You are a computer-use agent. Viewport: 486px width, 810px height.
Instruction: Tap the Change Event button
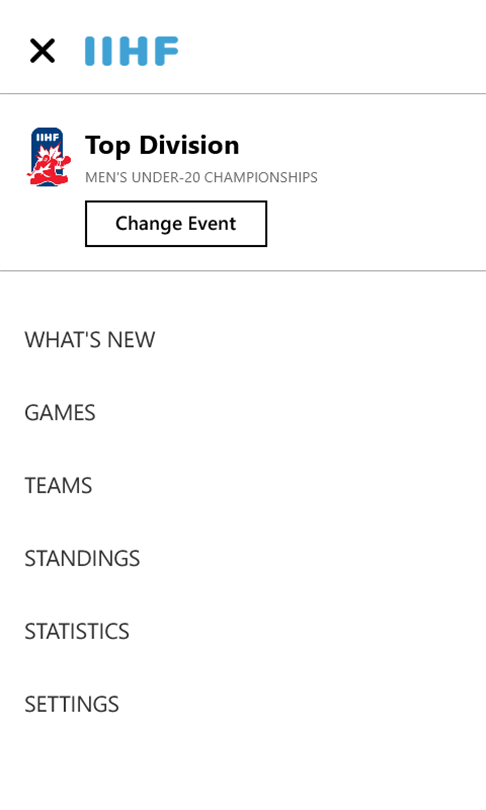pos(176,224)
